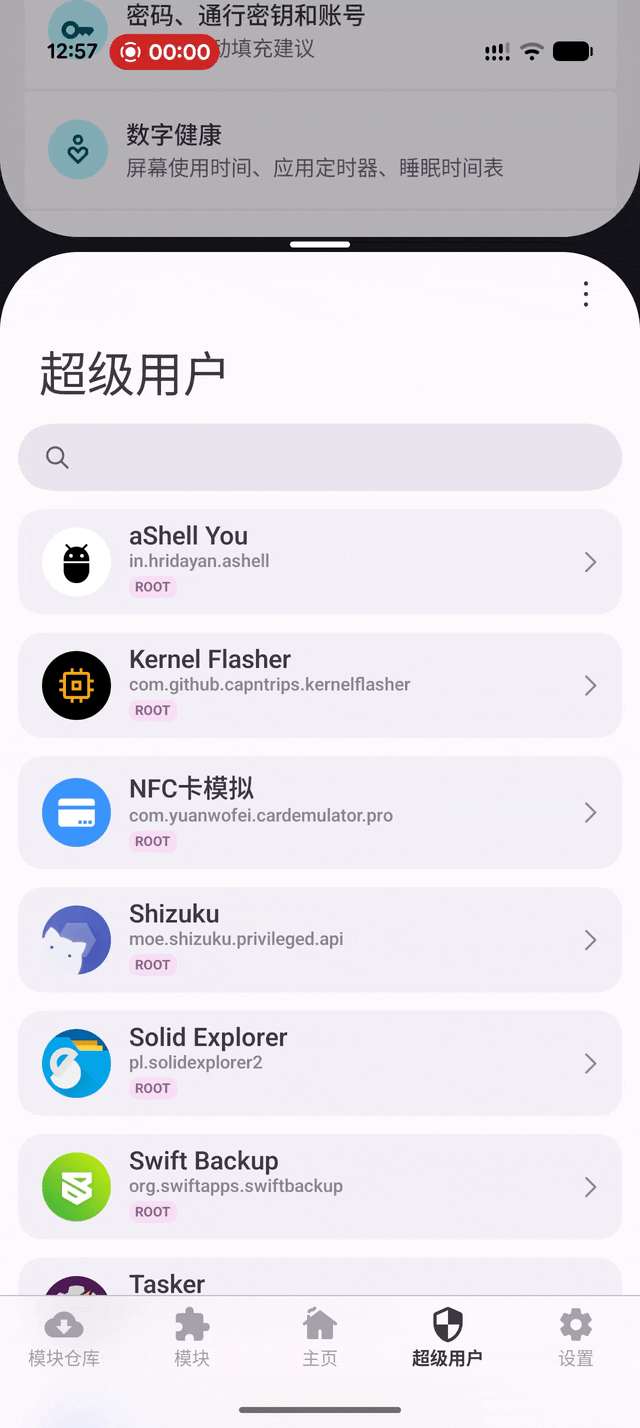This screenshot has height=1428, width=640.
Task: Open 数字健康 settings row
Action: pos(320,150)
